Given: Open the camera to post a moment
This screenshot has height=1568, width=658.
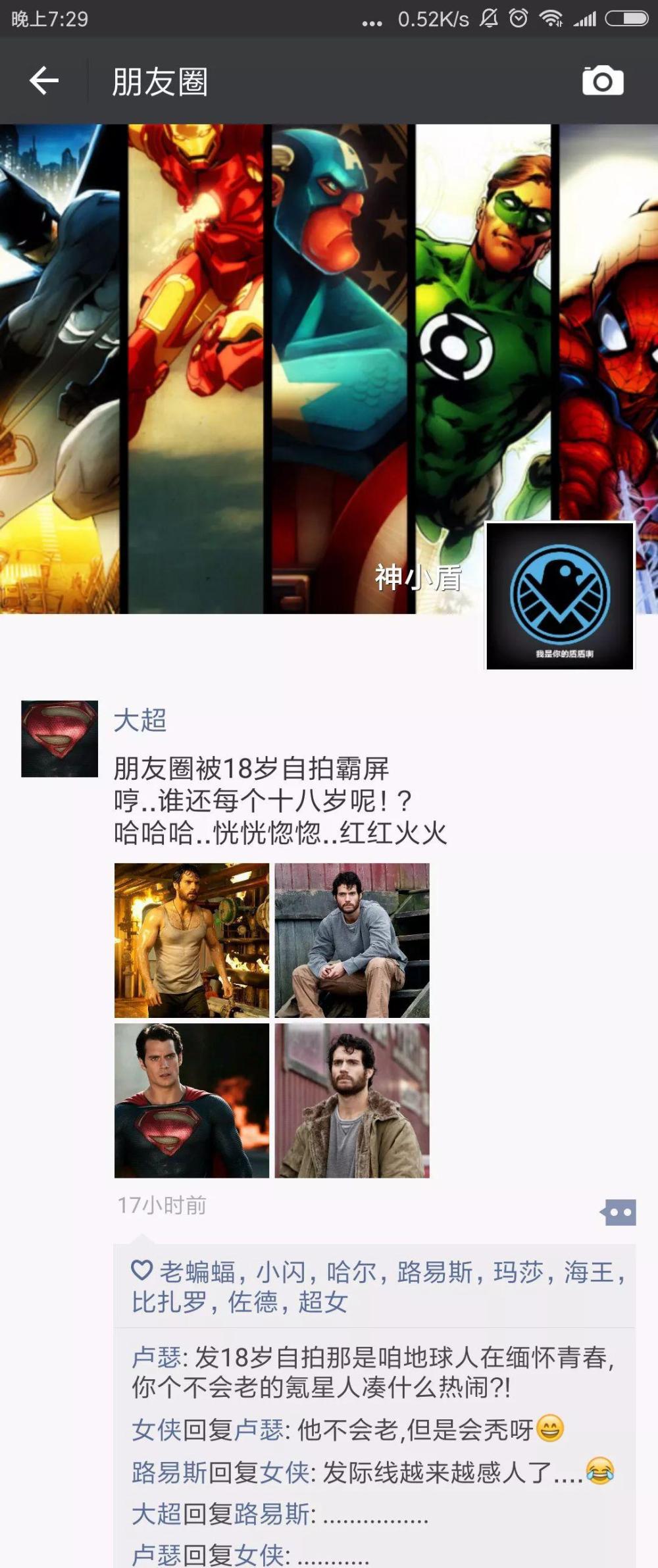Looking at the screenshot, I should click(x=602, y=81).
